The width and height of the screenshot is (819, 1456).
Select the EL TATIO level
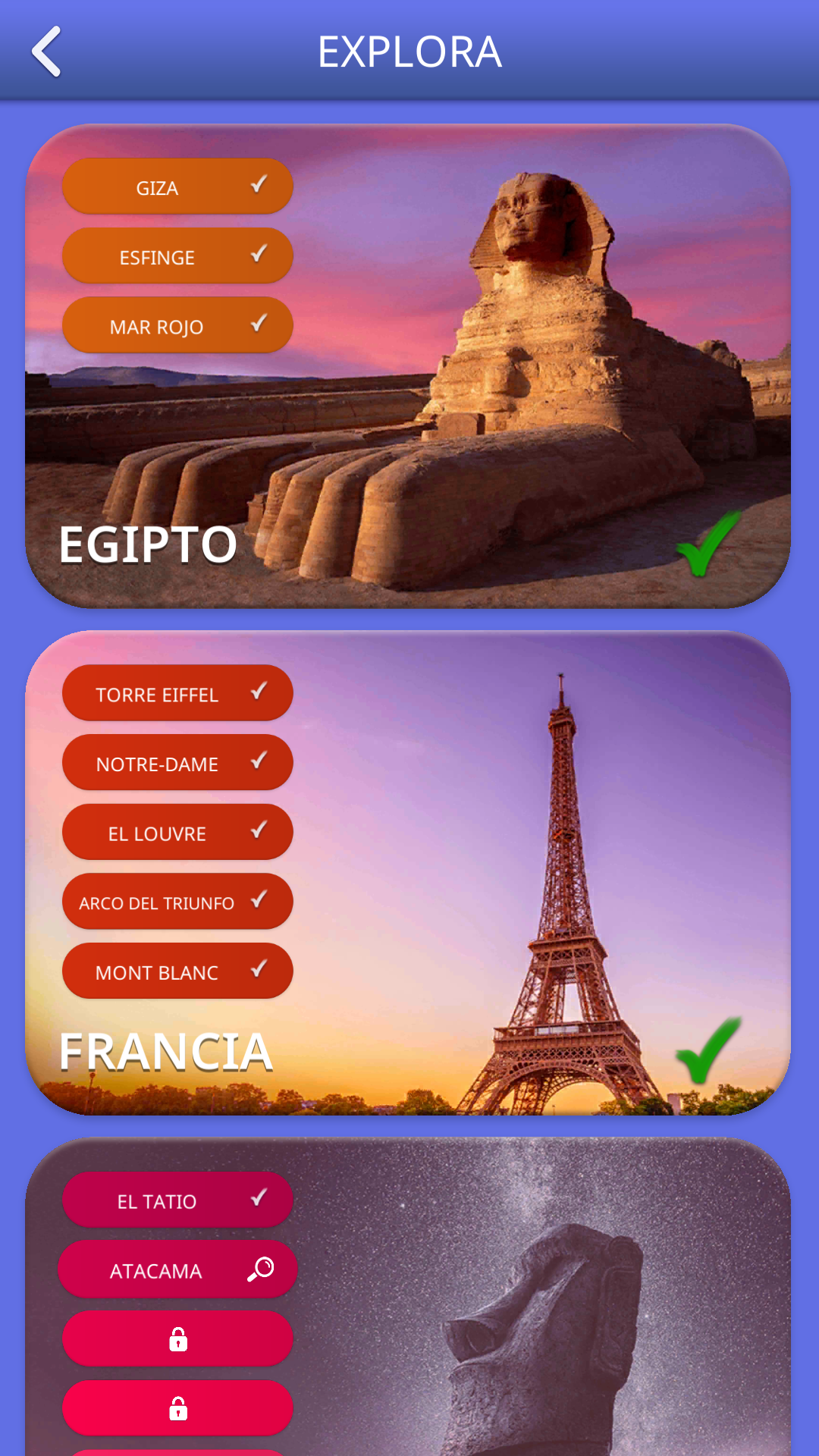(177, 1200)
